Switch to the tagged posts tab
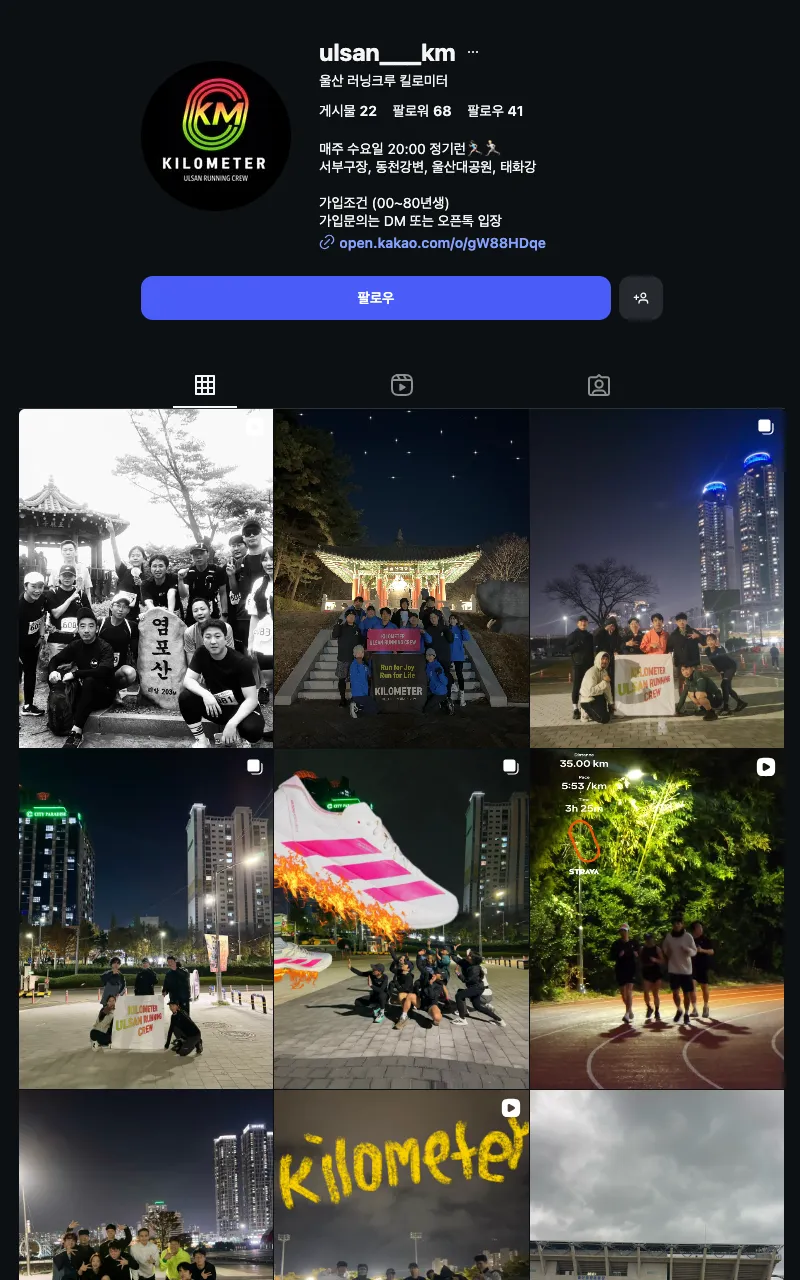The width and height of the screenshot is (800, 1280). (x=599, y=385)
